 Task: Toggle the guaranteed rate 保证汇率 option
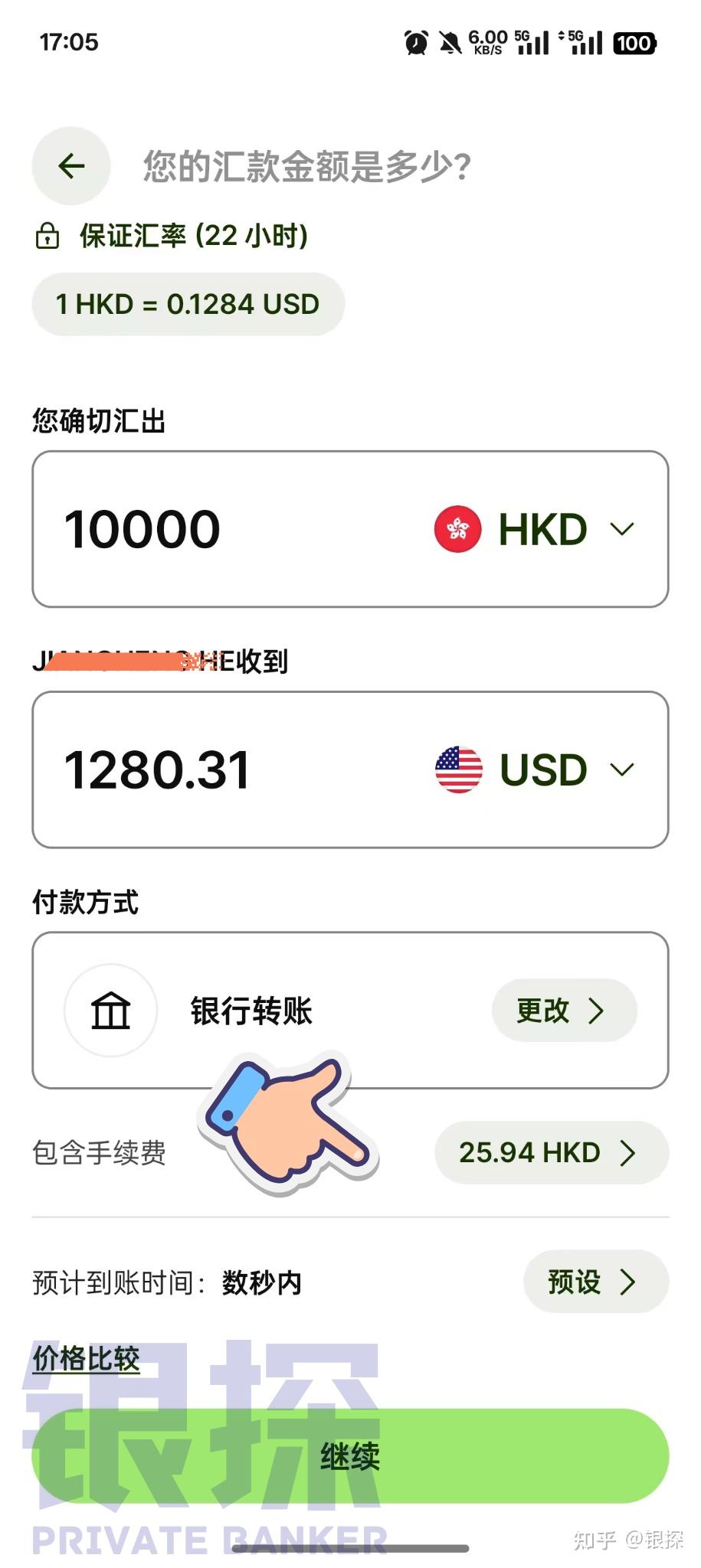[191, 237]
